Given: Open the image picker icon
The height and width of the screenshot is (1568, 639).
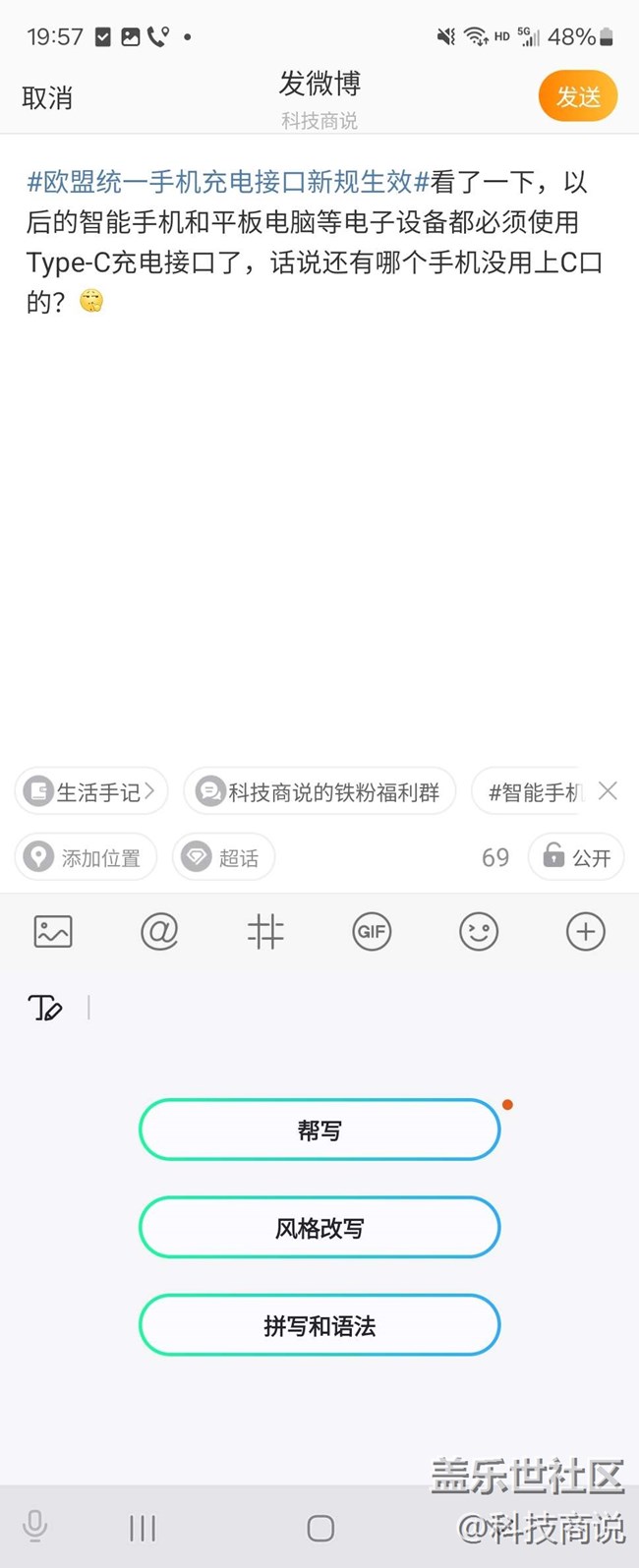Looking at the screenshot, I should (x=53, y=931).
